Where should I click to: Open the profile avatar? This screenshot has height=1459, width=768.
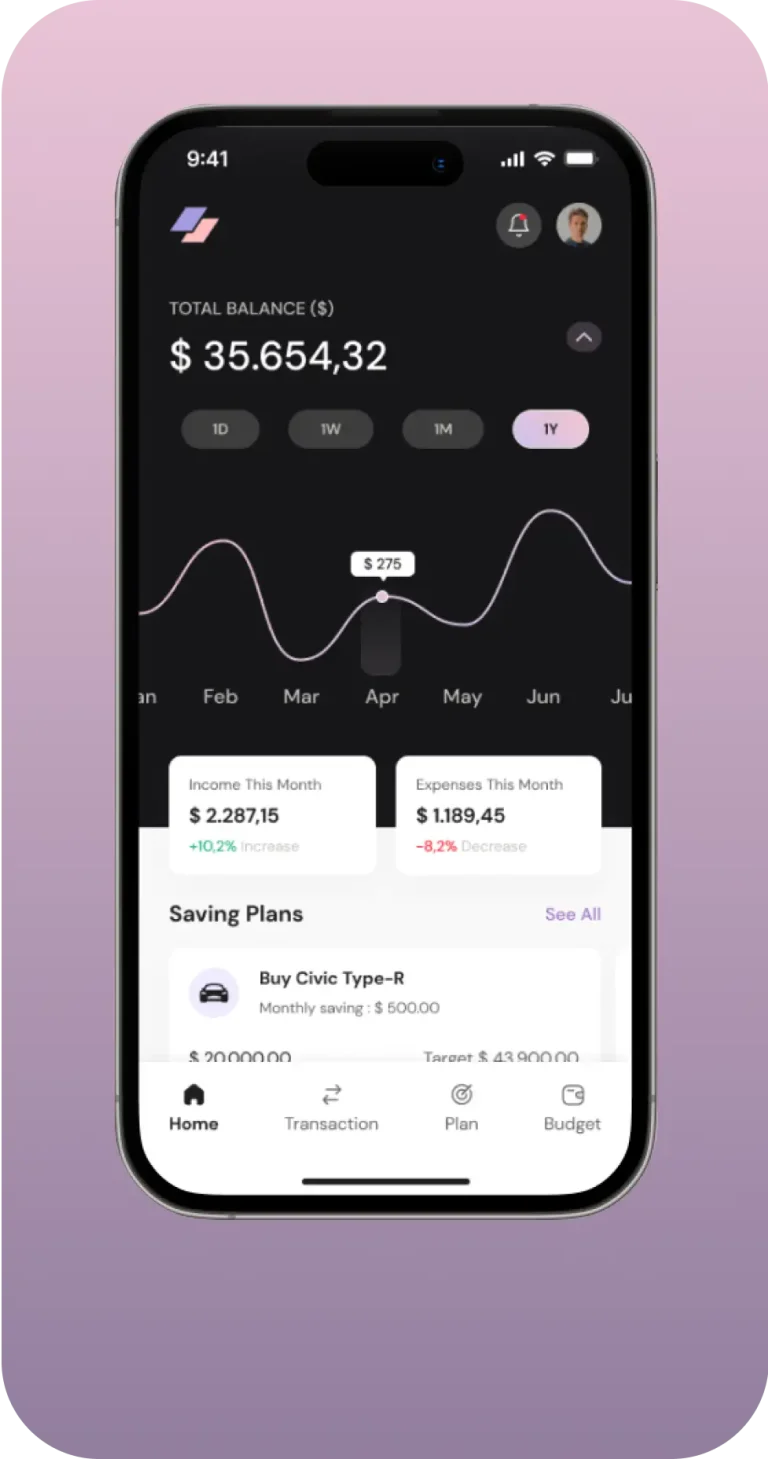(x=578, y=225)
